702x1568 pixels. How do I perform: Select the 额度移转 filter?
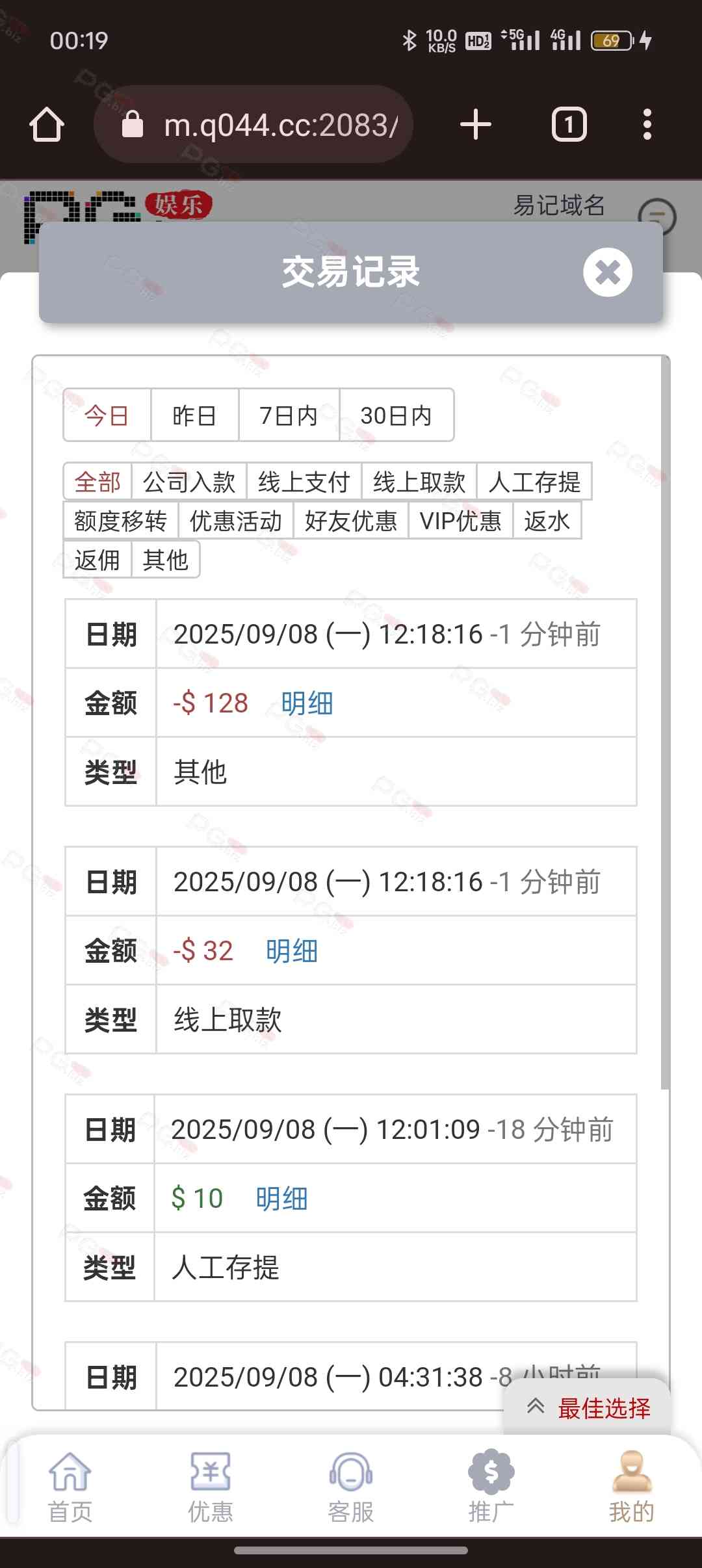[x=120, y=521]
